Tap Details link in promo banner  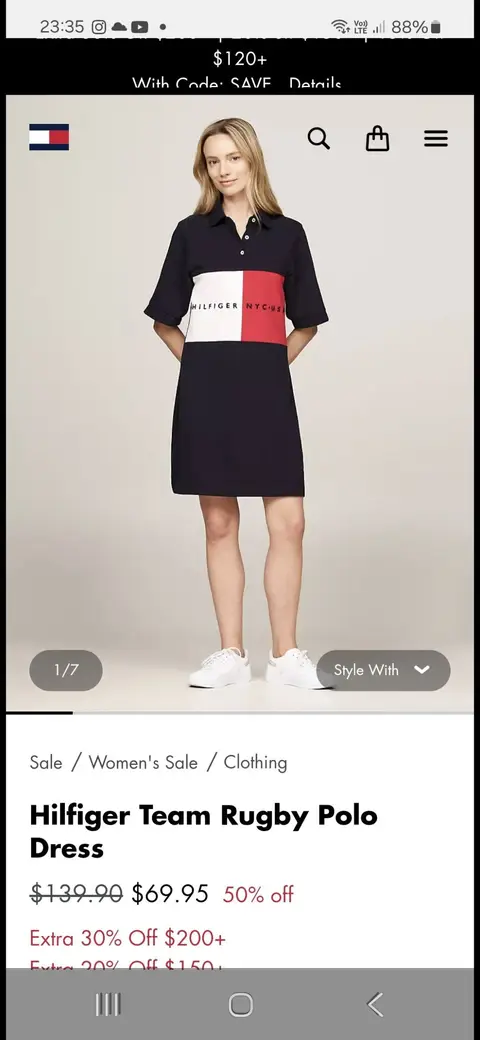(x=315, y=84)
